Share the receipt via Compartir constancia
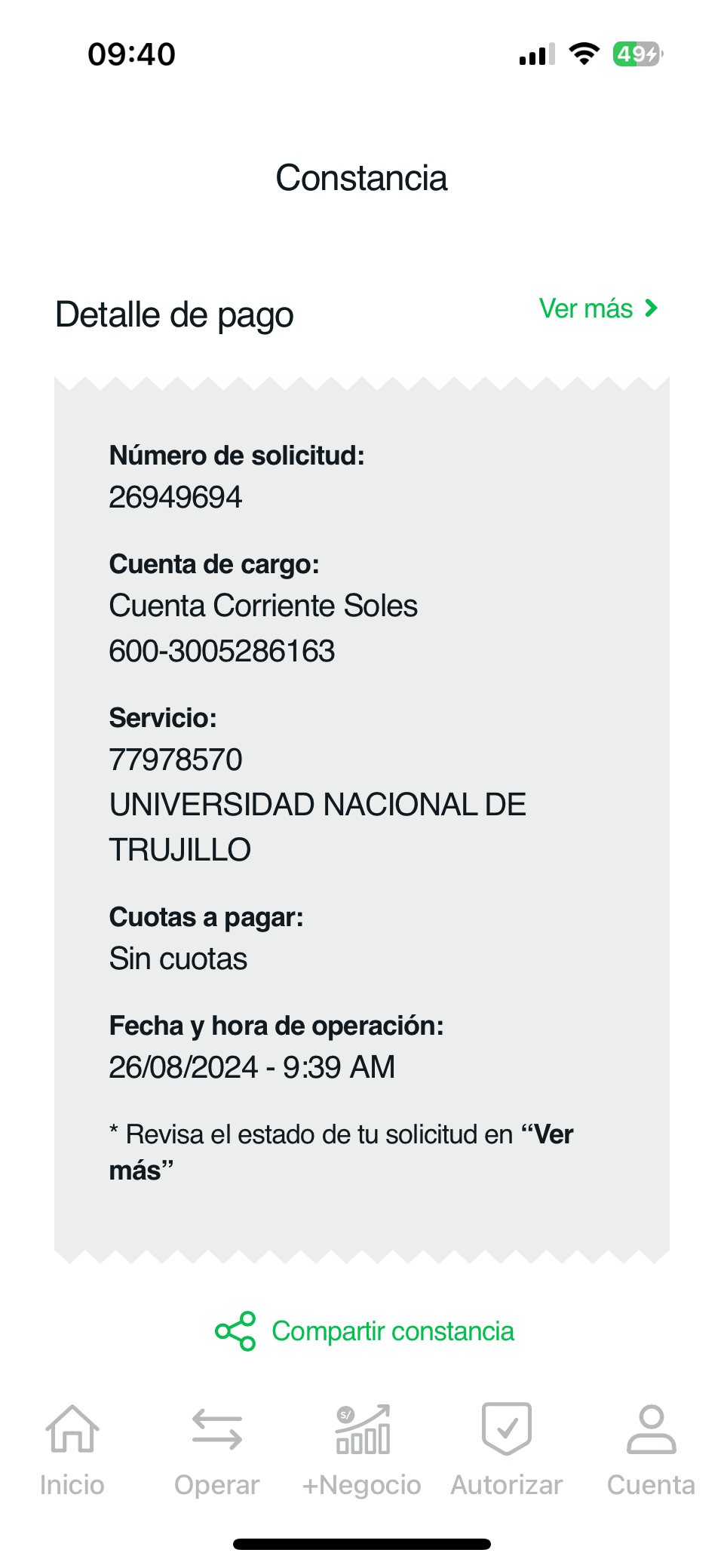Image resolution: width=724 pixels, height=1568 pixels. pyautogui.click(x=364, y=1331)
